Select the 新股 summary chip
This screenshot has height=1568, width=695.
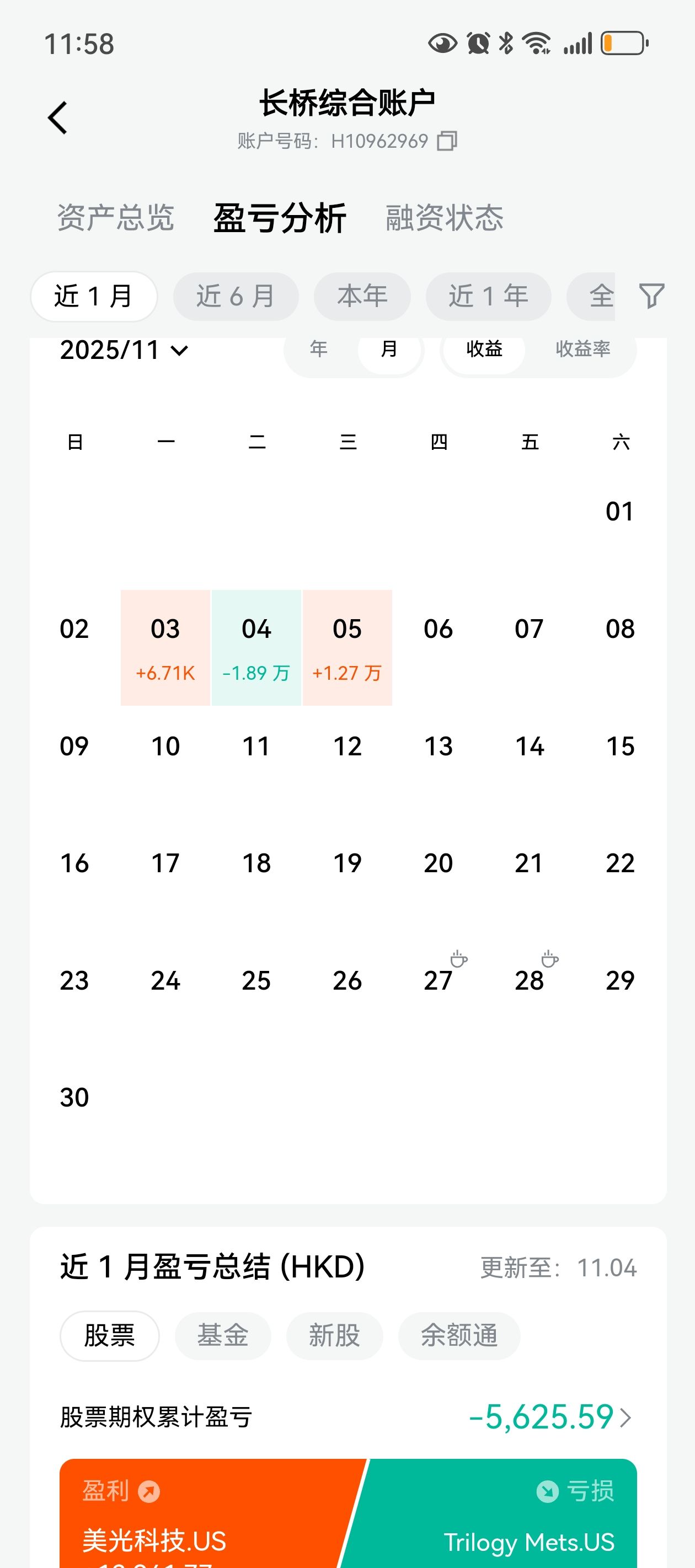tap(334, 1335)
